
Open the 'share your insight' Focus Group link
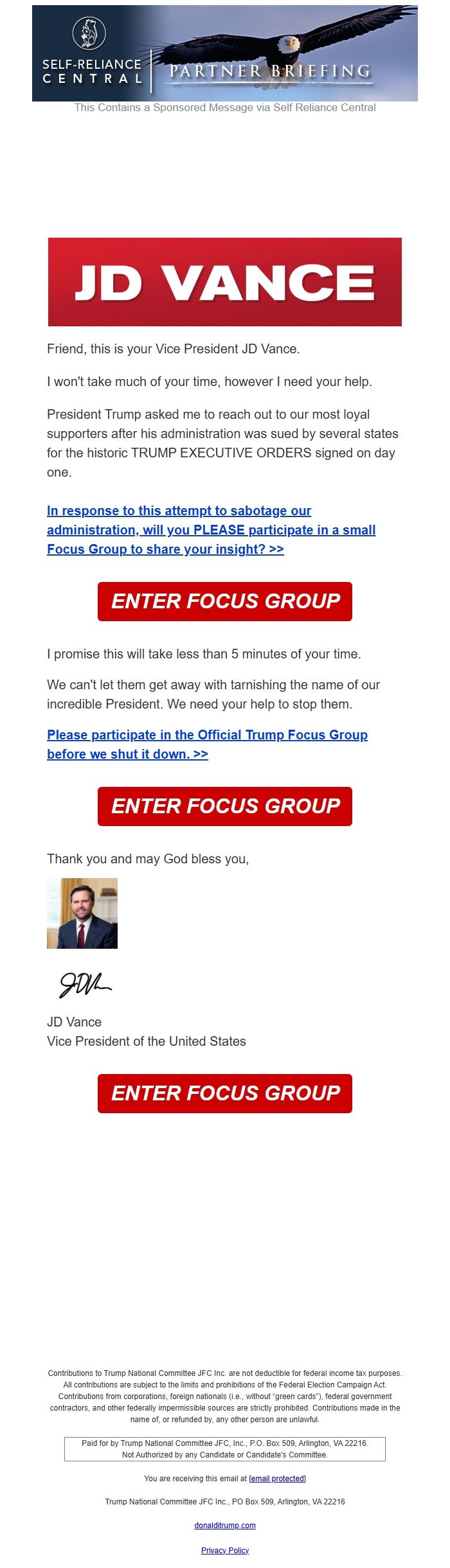(x=211, y=530)
